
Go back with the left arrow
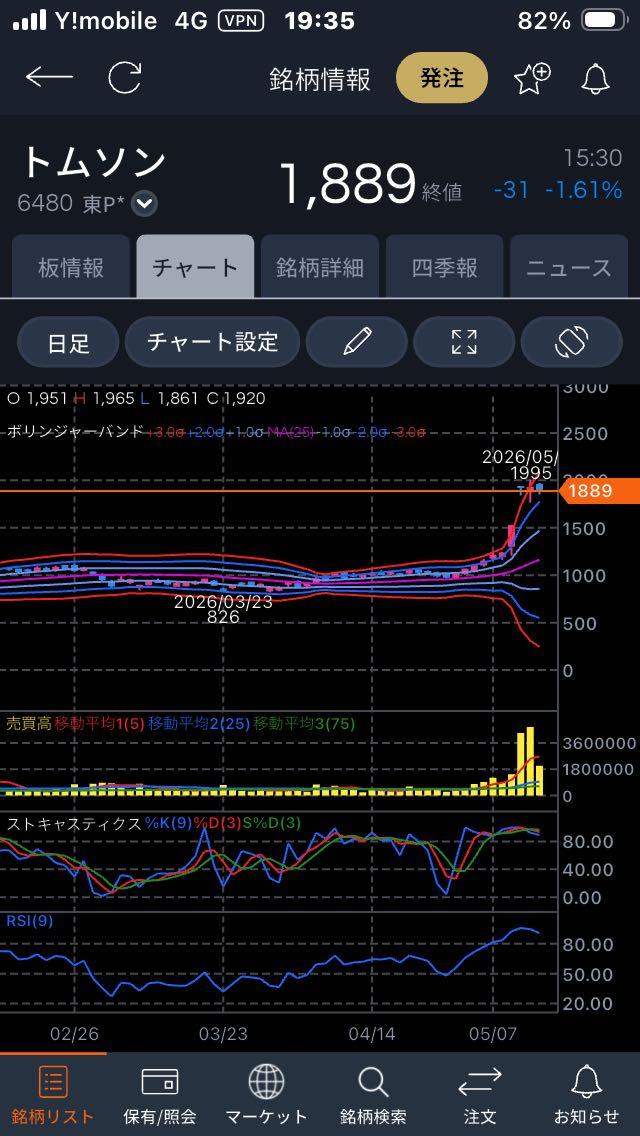(49, 78)
